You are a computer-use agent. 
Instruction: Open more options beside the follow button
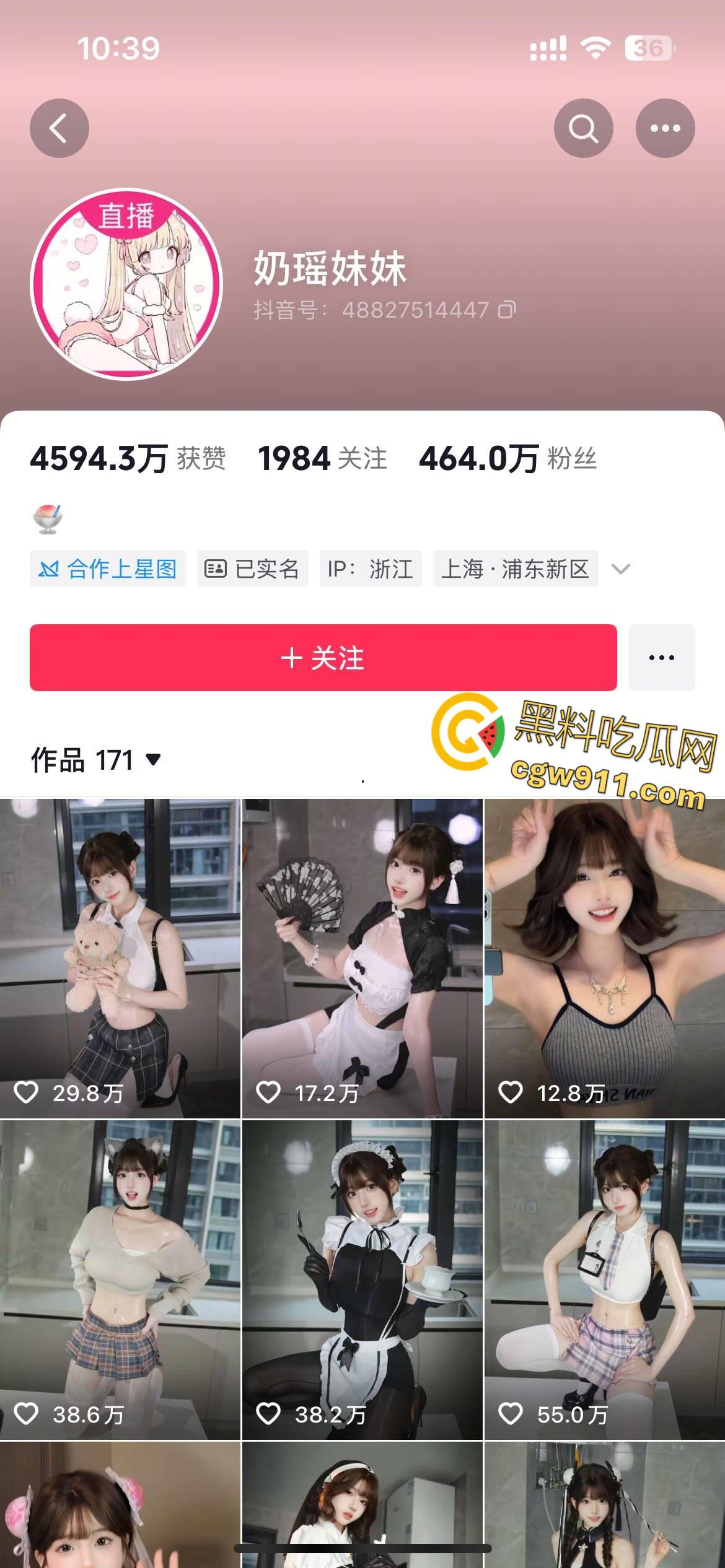click(661, 658)
